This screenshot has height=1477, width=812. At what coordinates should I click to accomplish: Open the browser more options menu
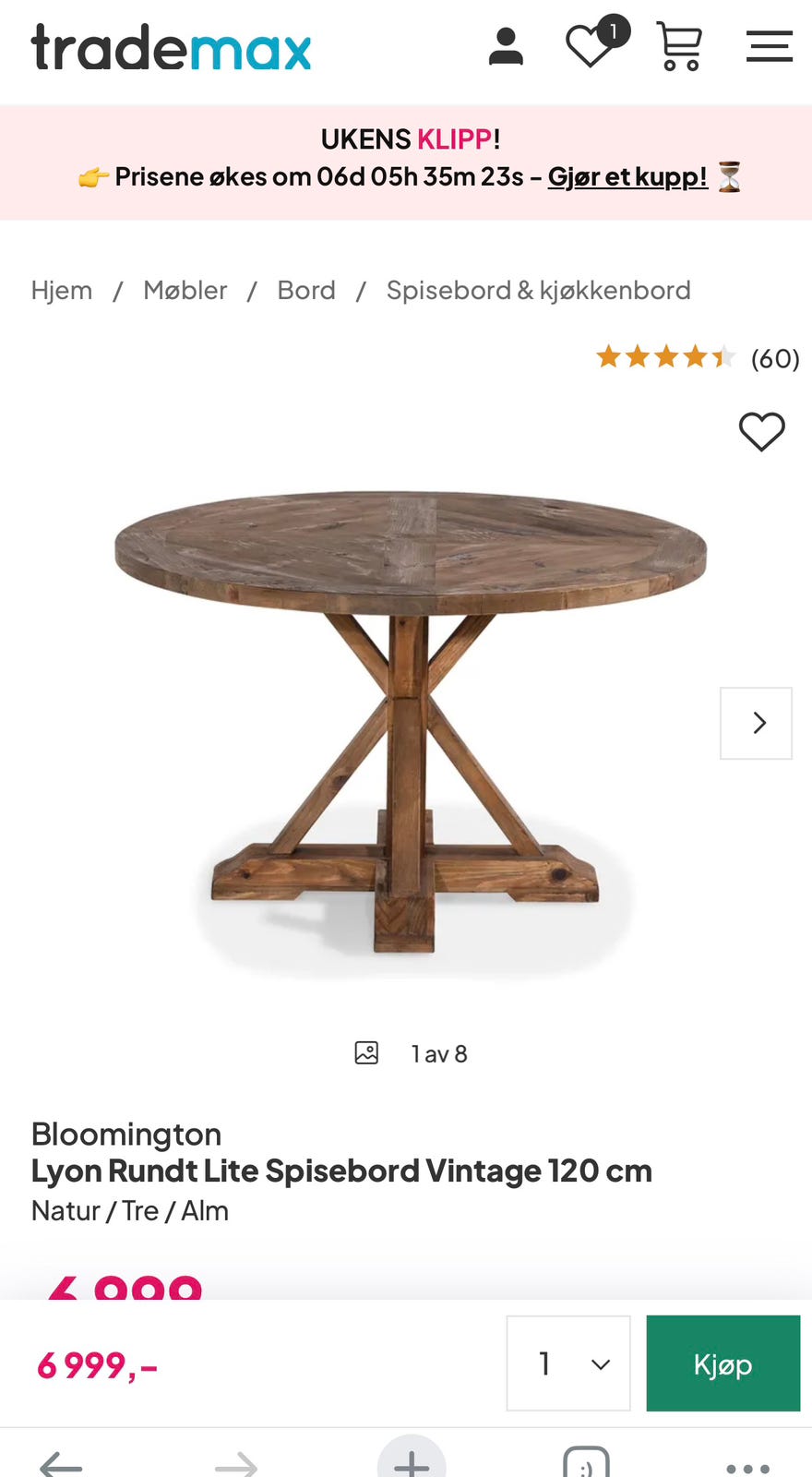[748, 1467]
